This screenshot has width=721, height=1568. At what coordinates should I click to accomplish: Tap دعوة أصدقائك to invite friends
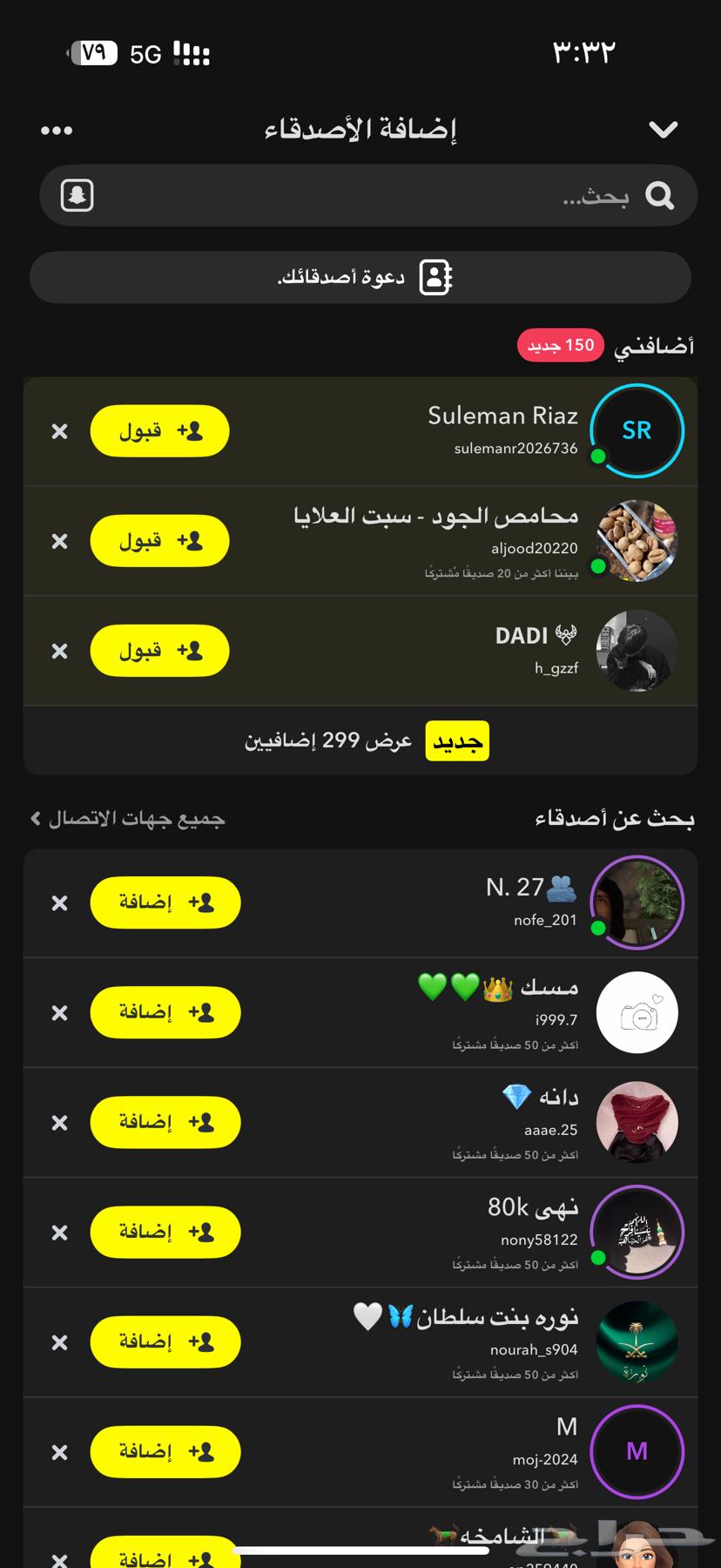[x=360, y=276]
